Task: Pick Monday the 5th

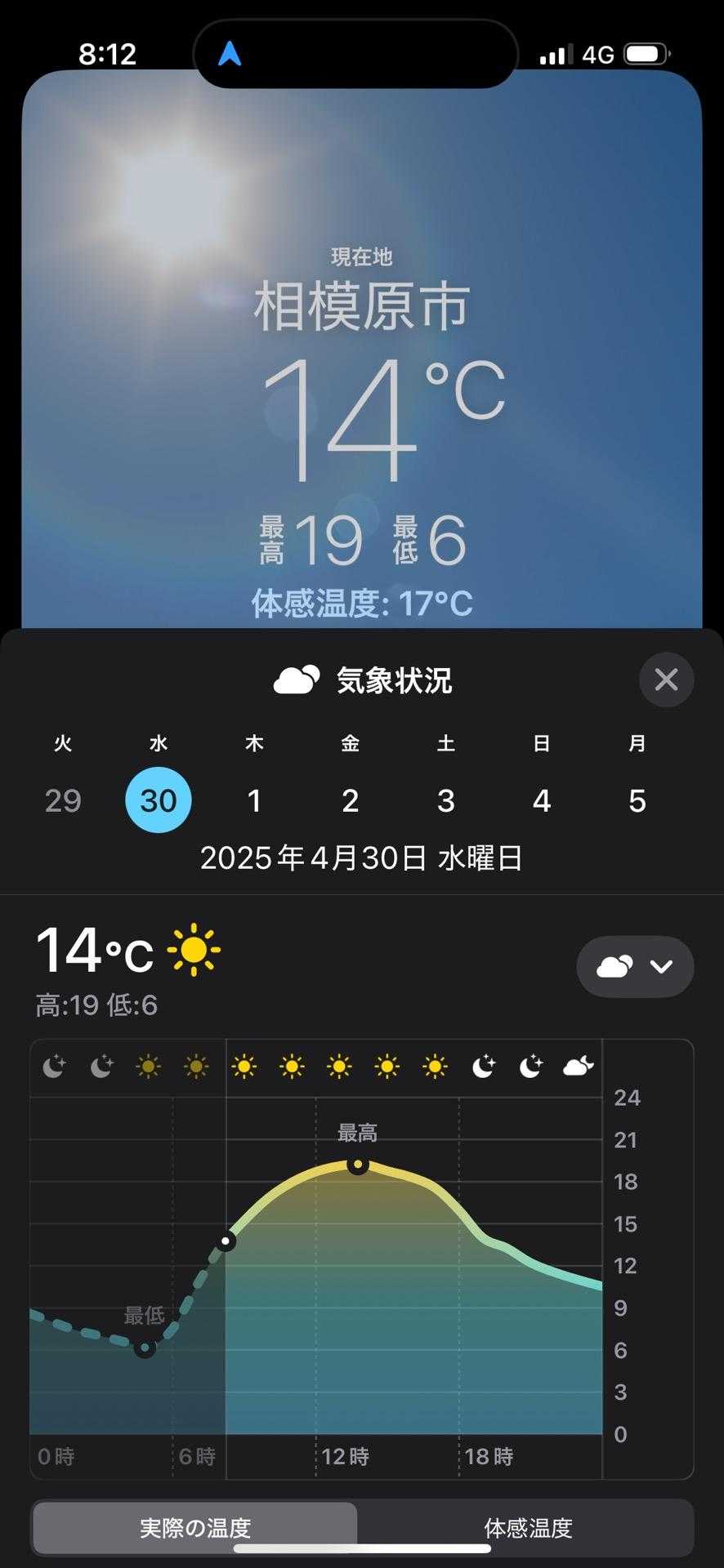Action: point(637,800)
